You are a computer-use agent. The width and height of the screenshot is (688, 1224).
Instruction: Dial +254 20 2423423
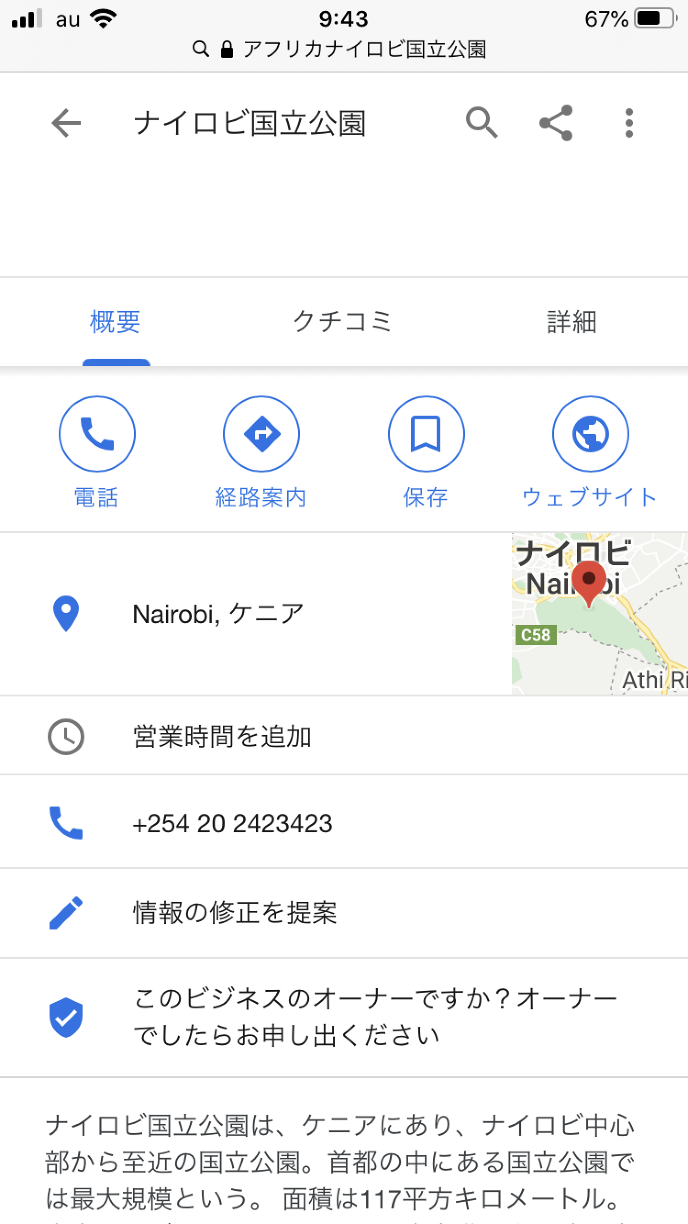(232, 823)
